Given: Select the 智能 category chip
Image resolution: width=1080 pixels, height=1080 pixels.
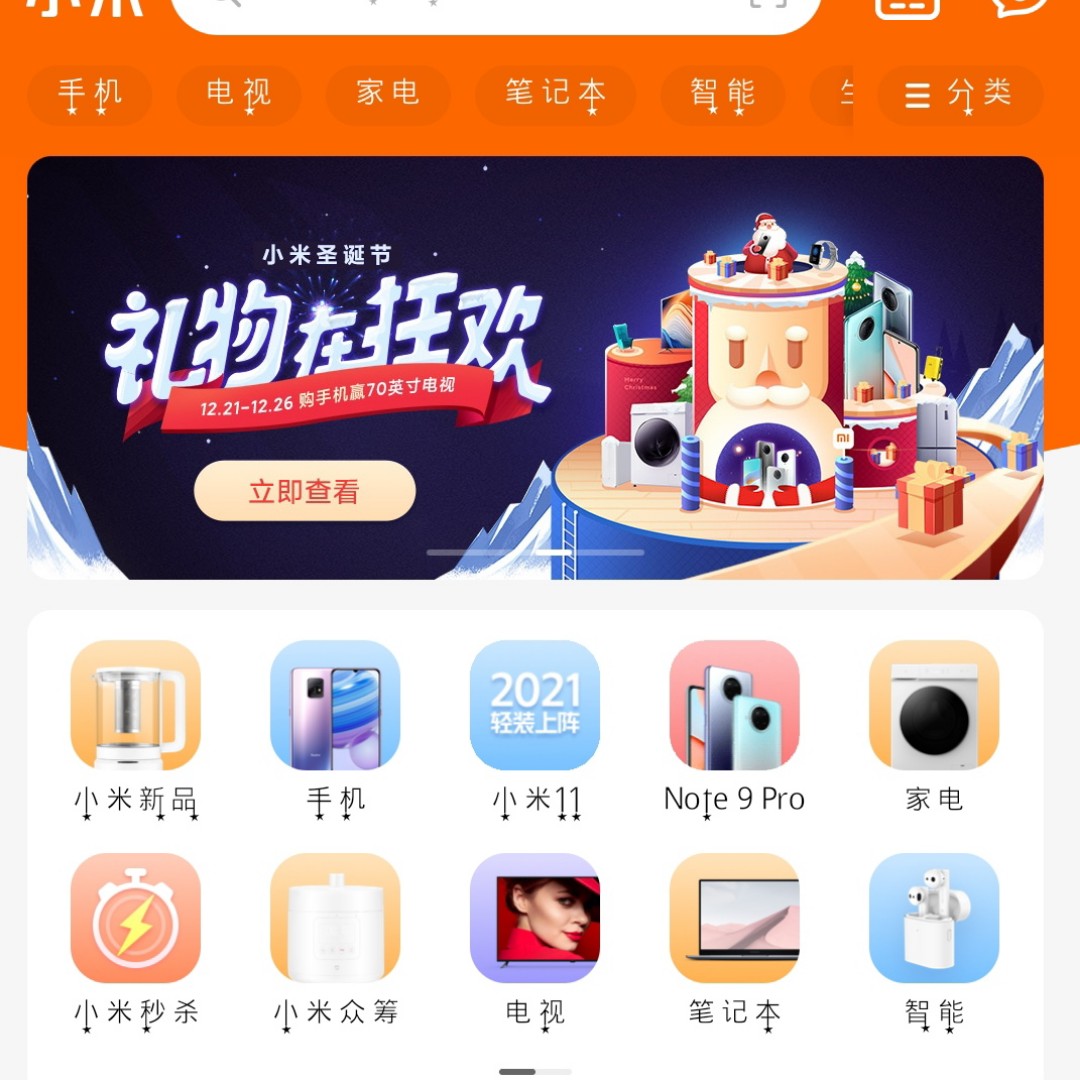Looking at the screenshot, I should [x=722, y=95].
